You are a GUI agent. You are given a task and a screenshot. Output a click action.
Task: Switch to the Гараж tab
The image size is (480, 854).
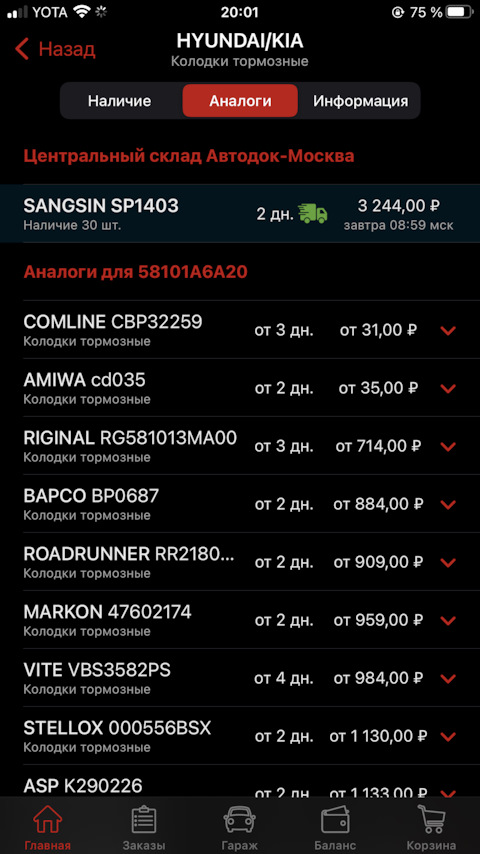(x=240, y=827)
